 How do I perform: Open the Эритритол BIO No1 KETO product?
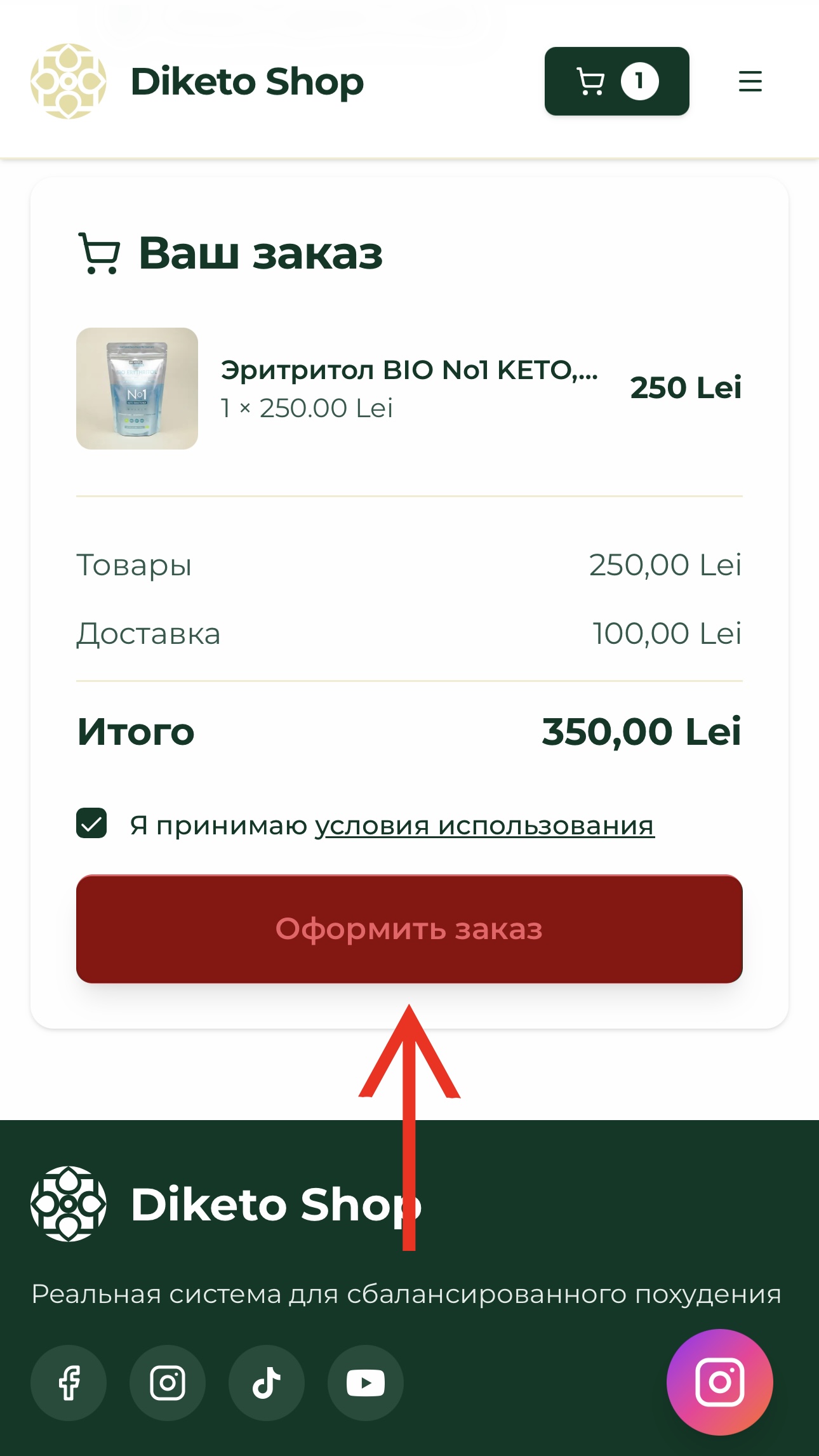(409, 370)
